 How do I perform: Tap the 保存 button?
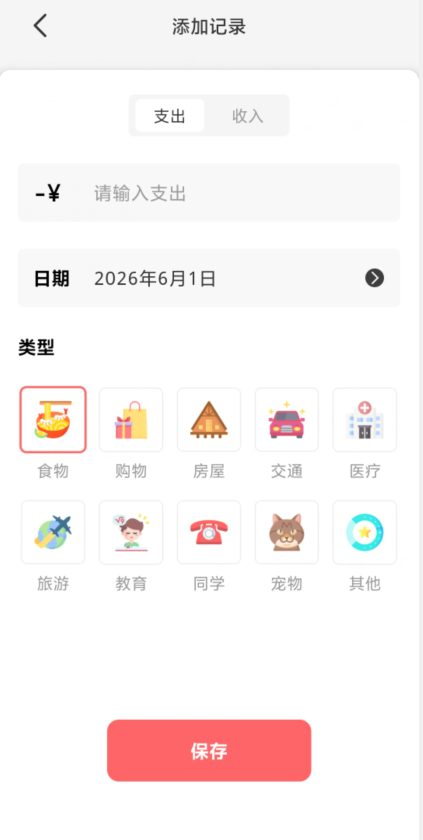click(x=209, y=751)
